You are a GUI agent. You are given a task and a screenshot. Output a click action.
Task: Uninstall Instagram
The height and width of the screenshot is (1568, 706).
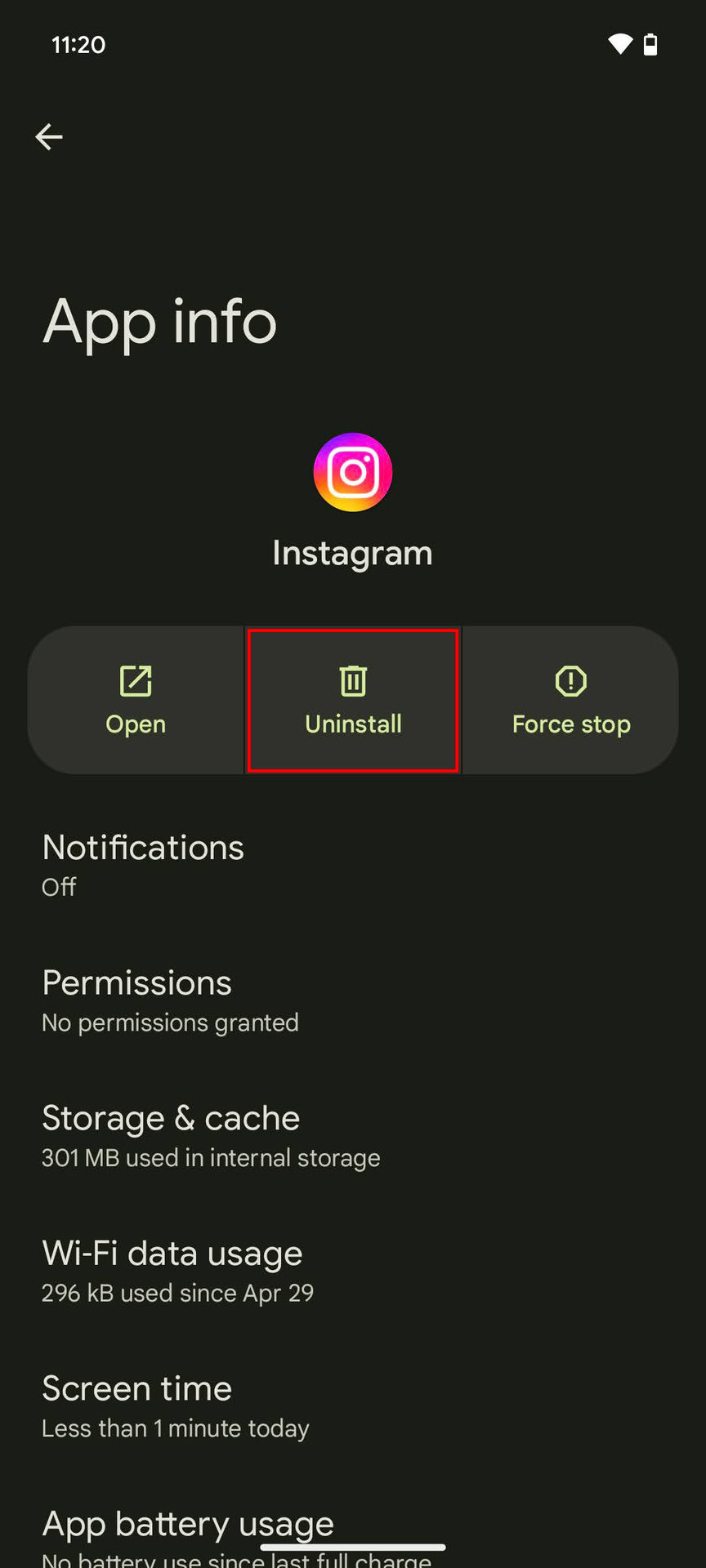(353, 701)
